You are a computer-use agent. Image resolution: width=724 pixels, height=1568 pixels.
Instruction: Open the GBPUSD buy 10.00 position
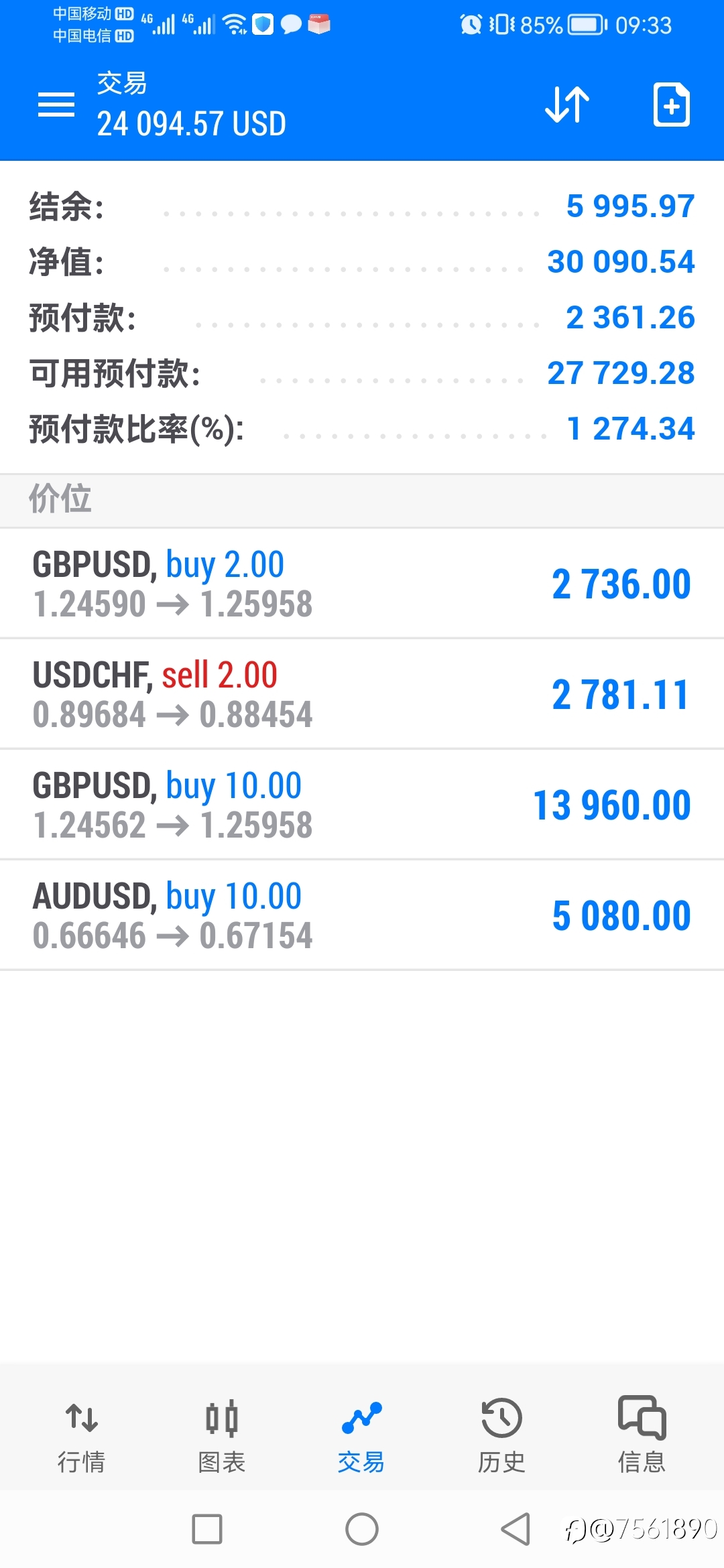point(362,804)
